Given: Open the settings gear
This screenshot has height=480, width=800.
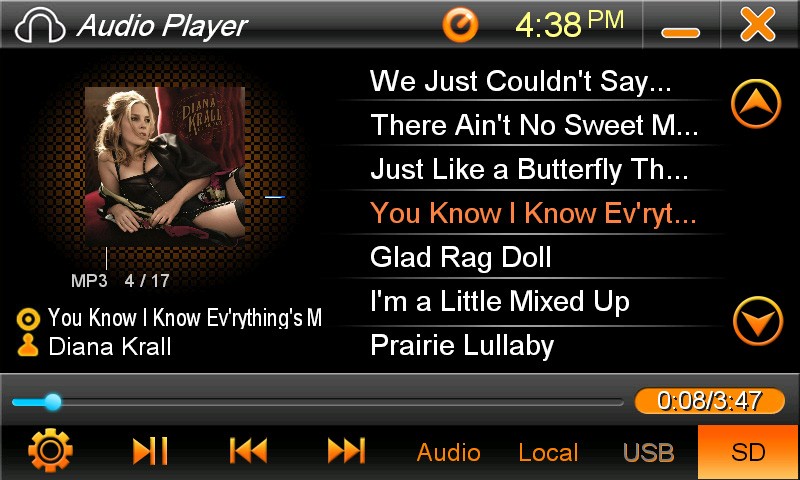Looking at the screenshot, I should coord(50,452).
